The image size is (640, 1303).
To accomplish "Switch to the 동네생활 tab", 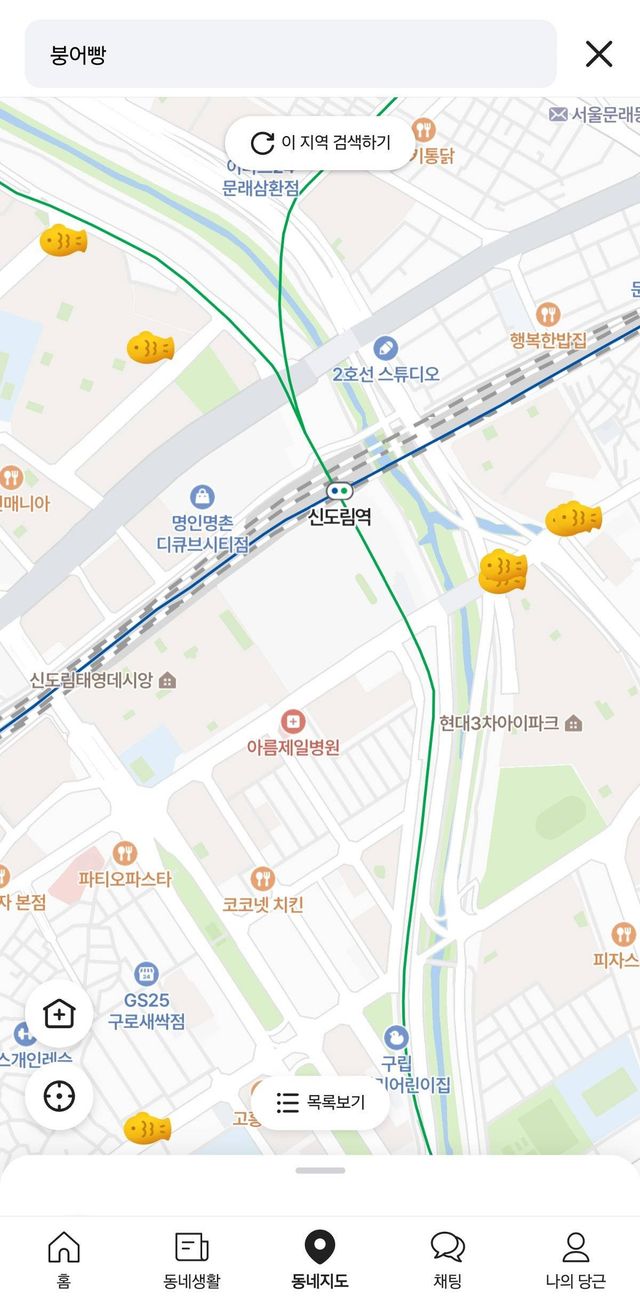I will tap(192, 1259).
